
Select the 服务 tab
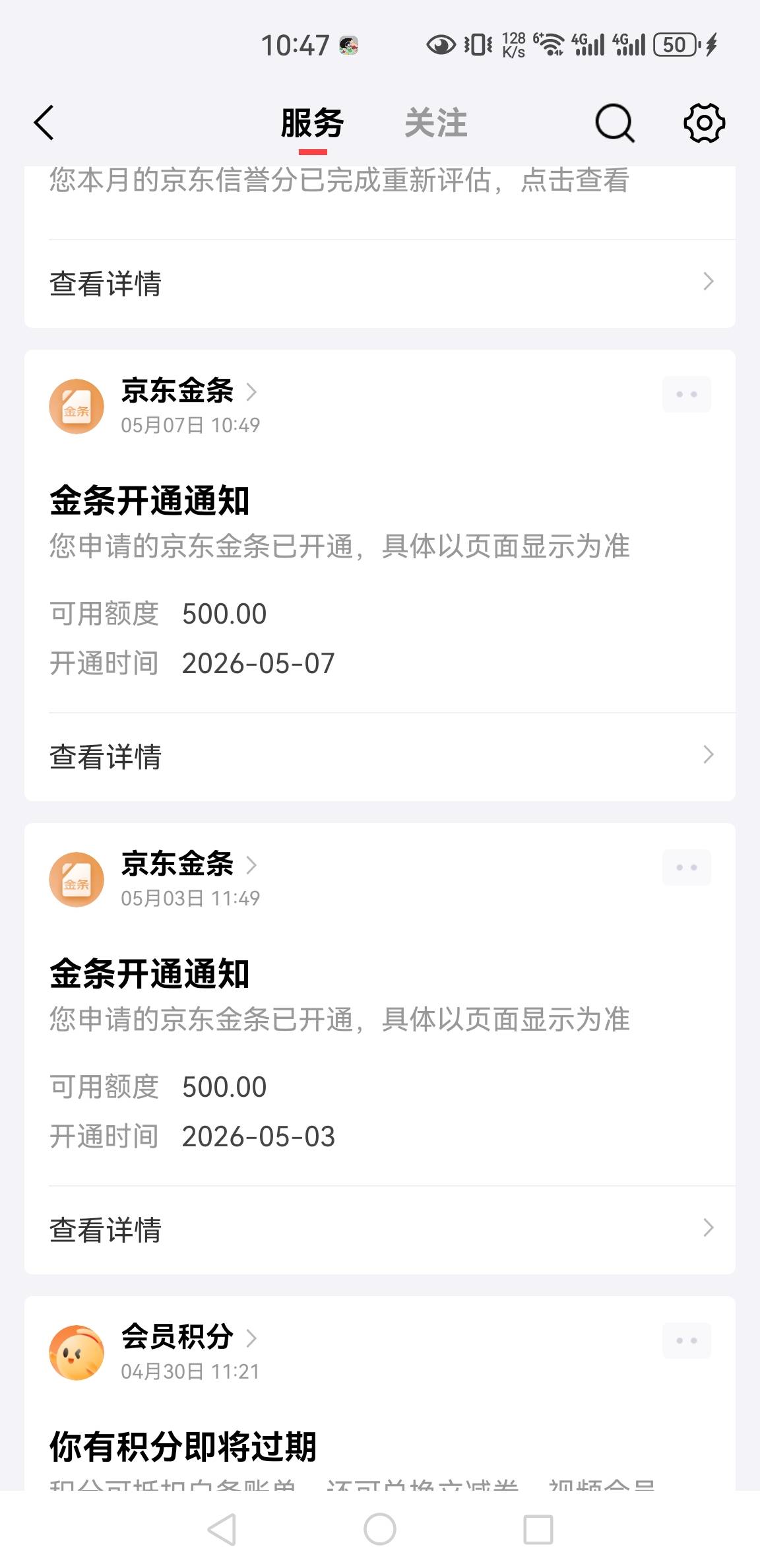click(x=312, y=123)
